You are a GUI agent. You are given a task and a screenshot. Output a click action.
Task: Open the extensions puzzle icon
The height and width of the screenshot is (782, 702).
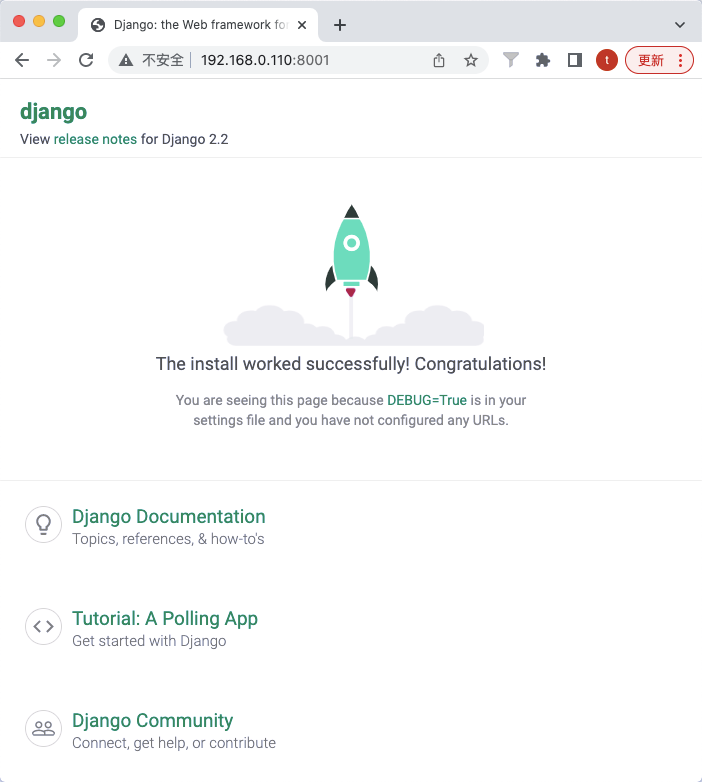543,60
